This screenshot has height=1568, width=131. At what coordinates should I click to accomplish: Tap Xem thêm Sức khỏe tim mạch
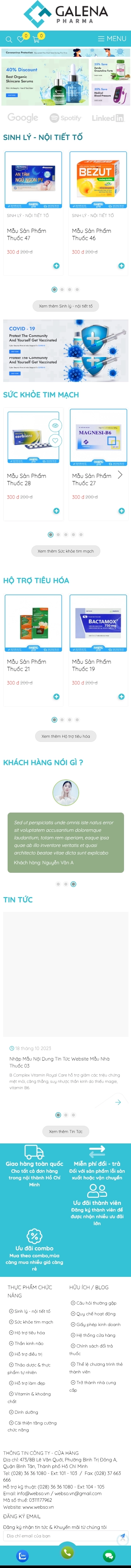(x=66, y=551)
